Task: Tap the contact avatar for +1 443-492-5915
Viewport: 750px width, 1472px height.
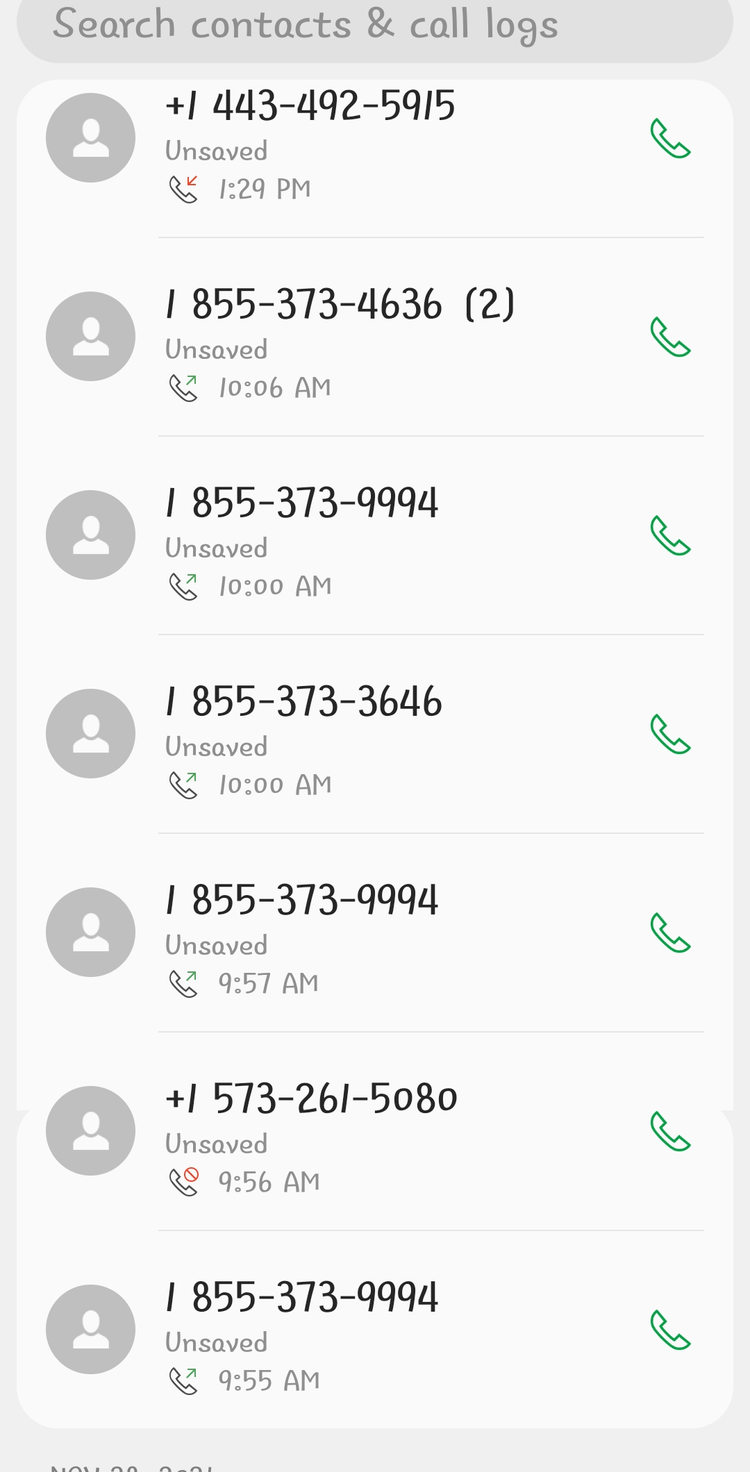Action: (x=91, y=138)
